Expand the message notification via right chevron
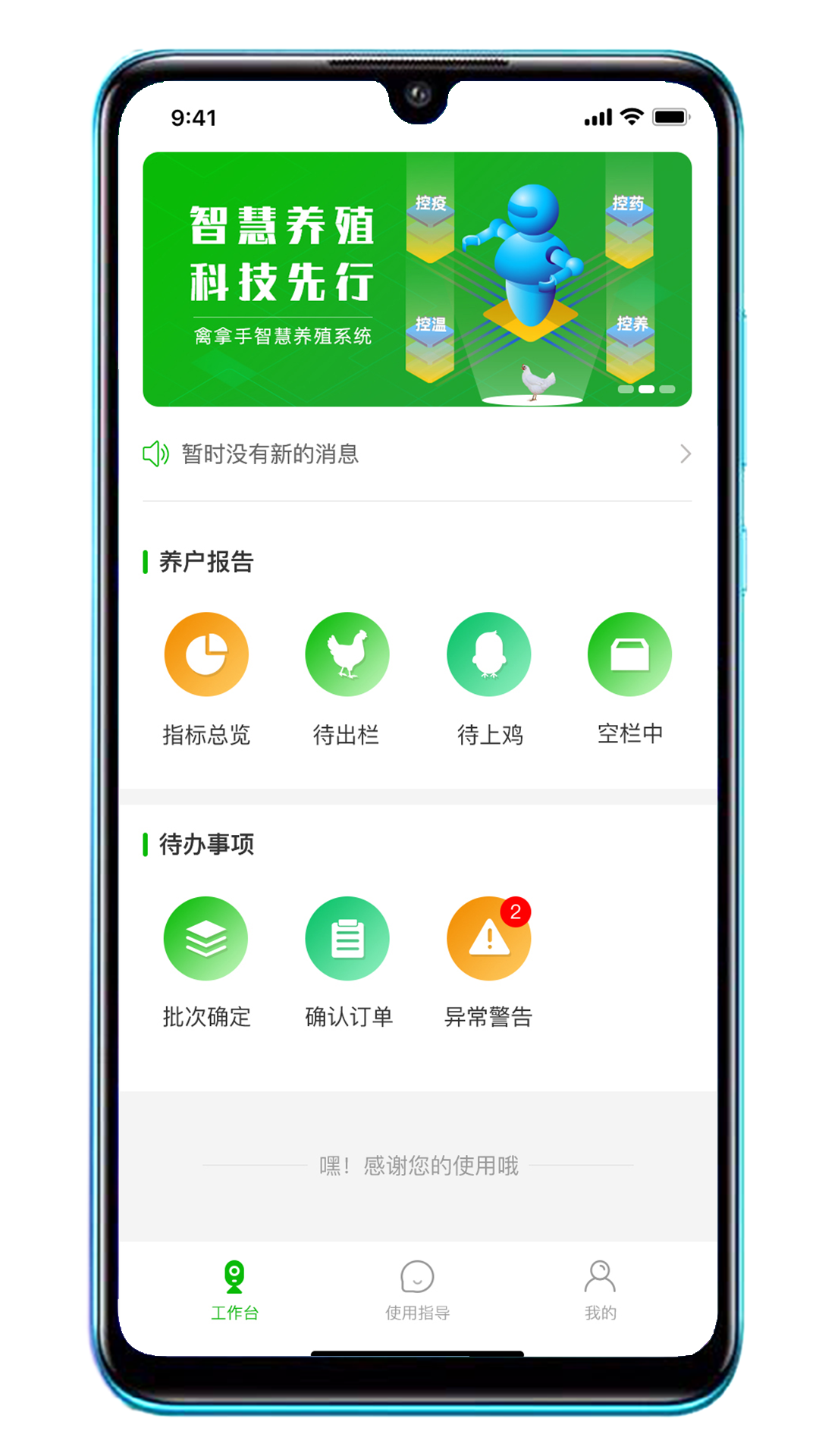This screenshot has width=819, height=1456. point(686,453)
